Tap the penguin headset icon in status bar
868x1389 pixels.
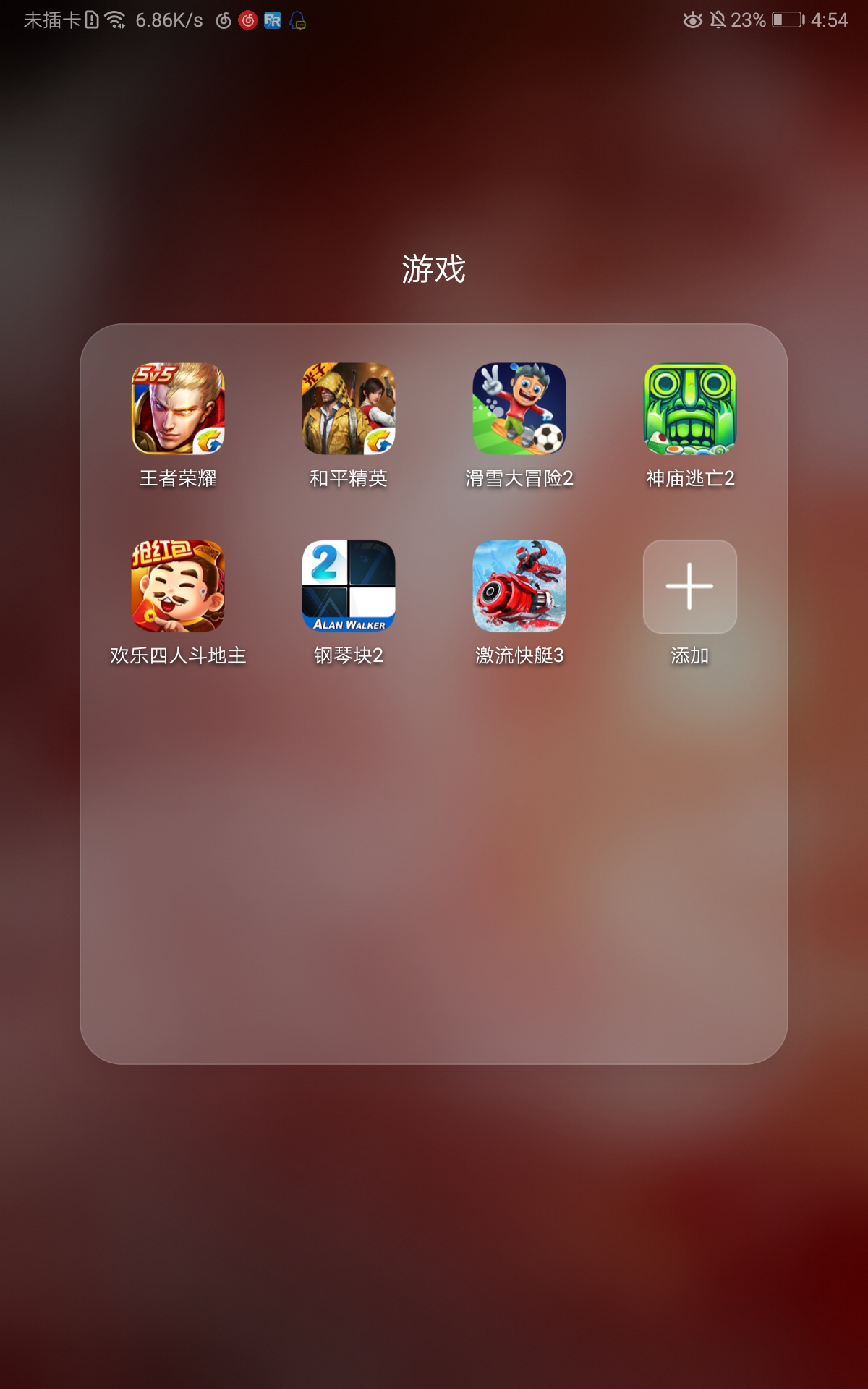(297, 22)
